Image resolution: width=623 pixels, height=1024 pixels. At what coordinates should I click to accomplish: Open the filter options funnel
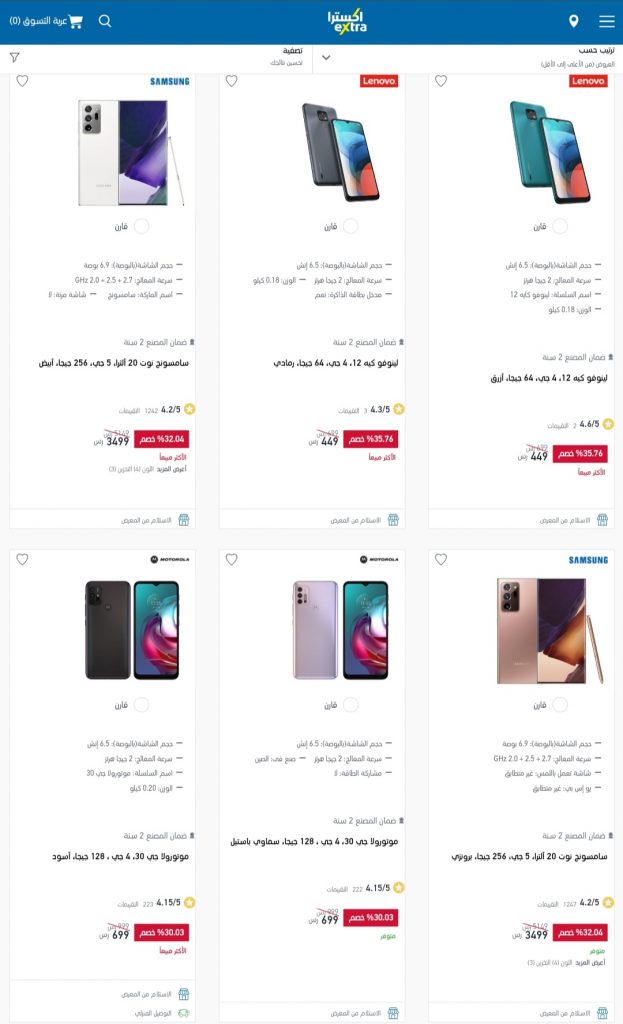pyautogui.click(x=14, y=57)
